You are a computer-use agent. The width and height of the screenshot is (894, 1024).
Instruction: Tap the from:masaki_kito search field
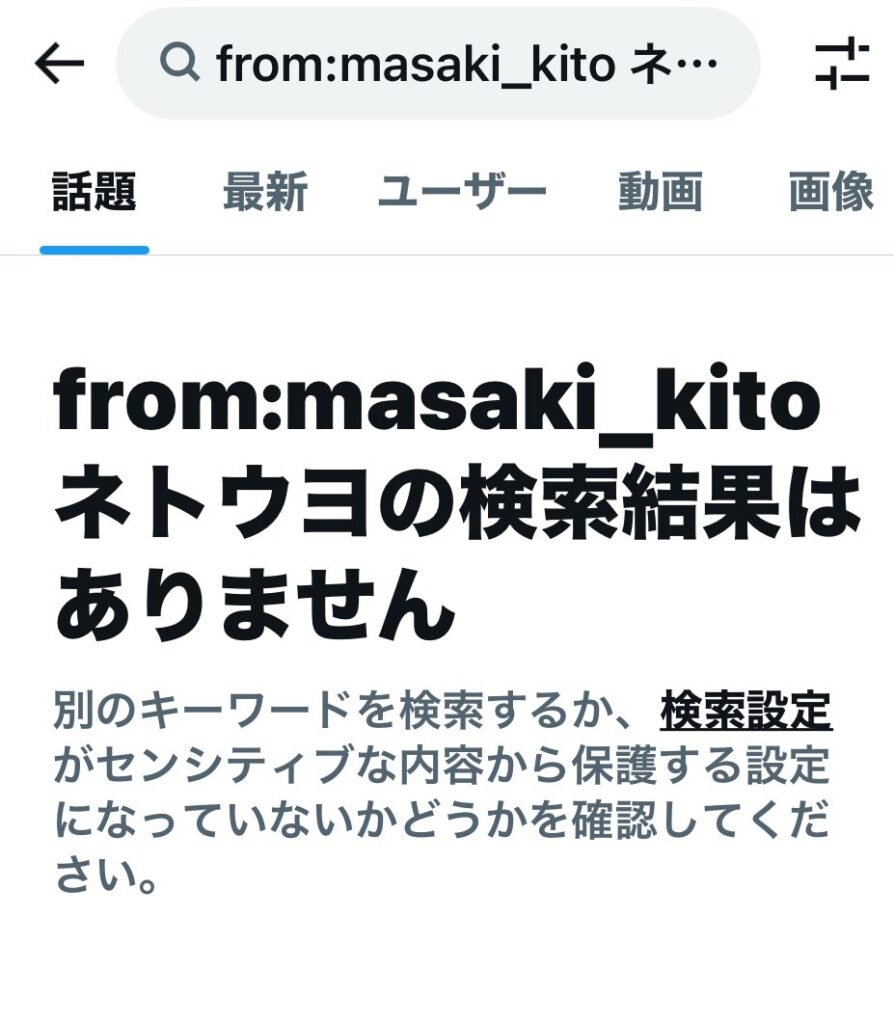(x=438, y=64)
